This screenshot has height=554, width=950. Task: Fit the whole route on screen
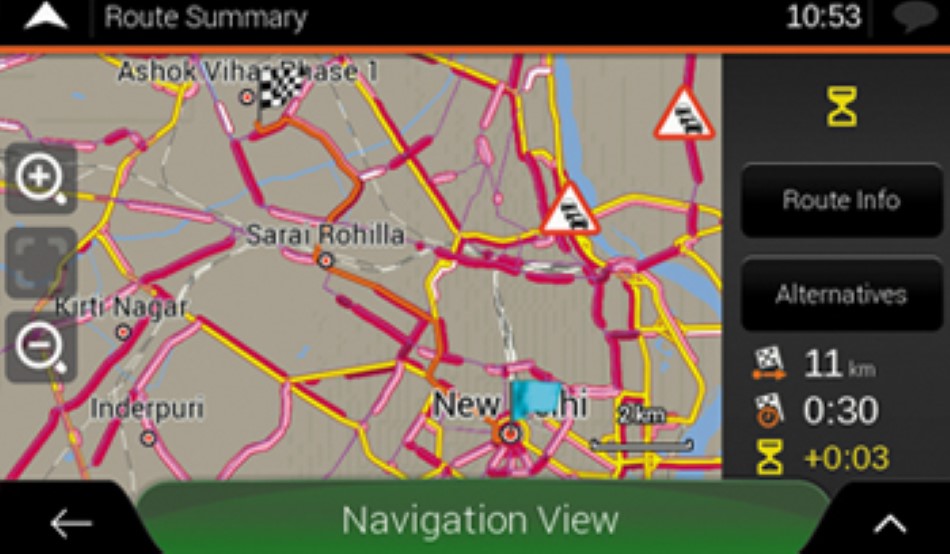pyautogui.click(x=41, y=263)
